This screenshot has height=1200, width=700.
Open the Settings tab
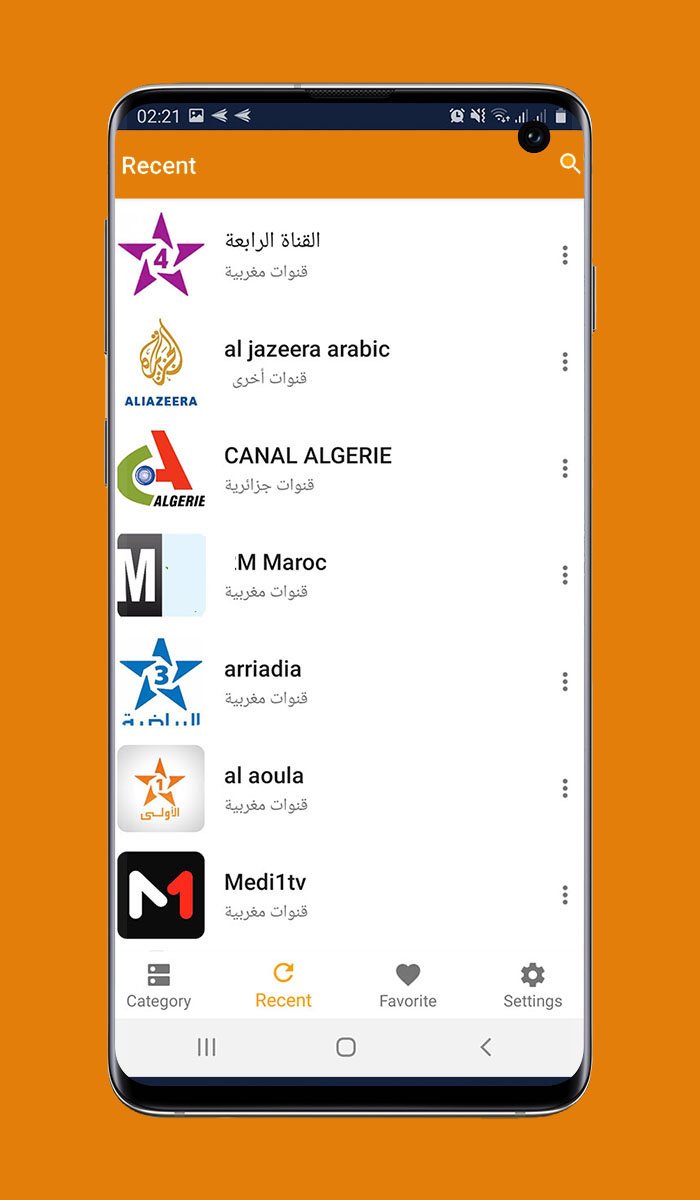click(x=532, y=985)
